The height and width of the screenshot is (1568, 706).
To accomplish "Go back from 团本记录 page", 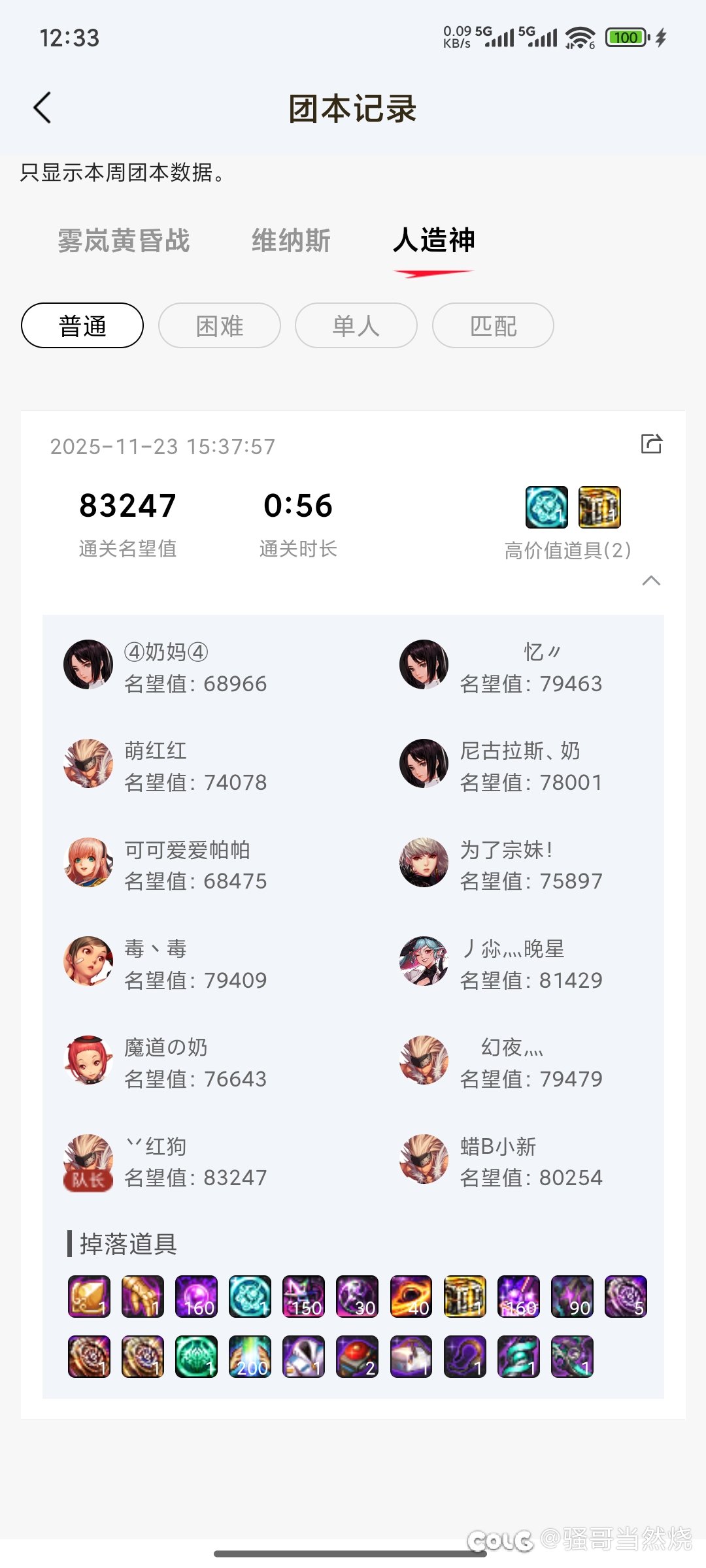I will [x=42, y=108].
